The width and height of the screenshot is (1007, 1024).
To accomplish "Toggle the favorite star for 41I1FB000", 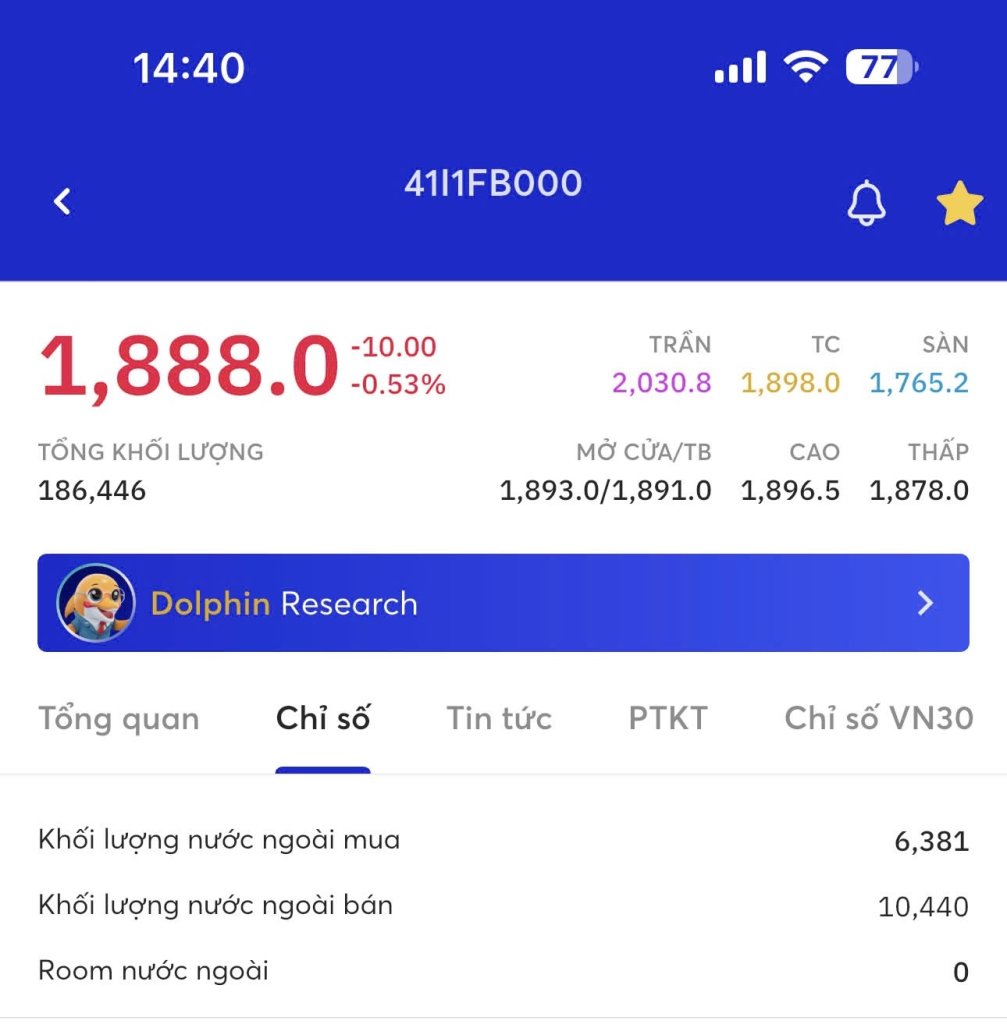I will [958, 203].
